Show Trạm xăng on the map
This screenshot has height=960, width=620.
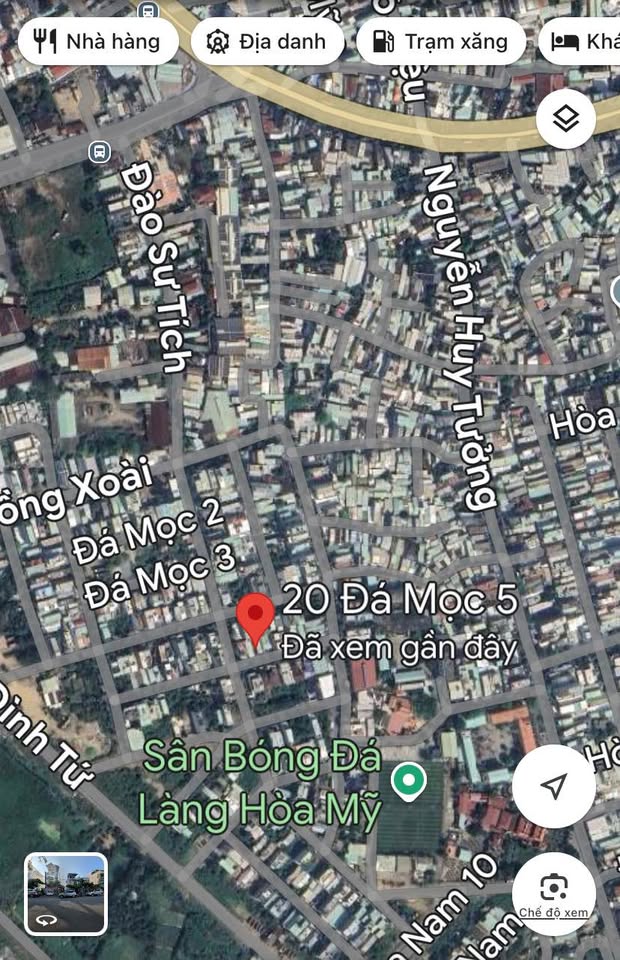coord(441,42)
